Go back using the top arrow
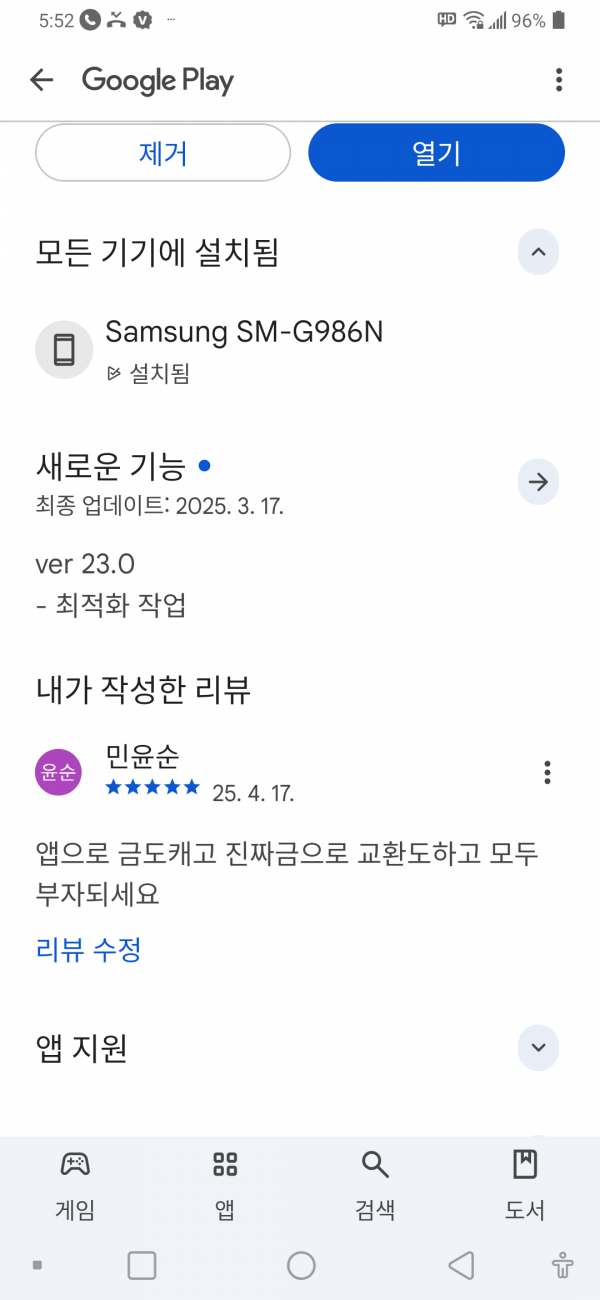 tap(41, 80)
